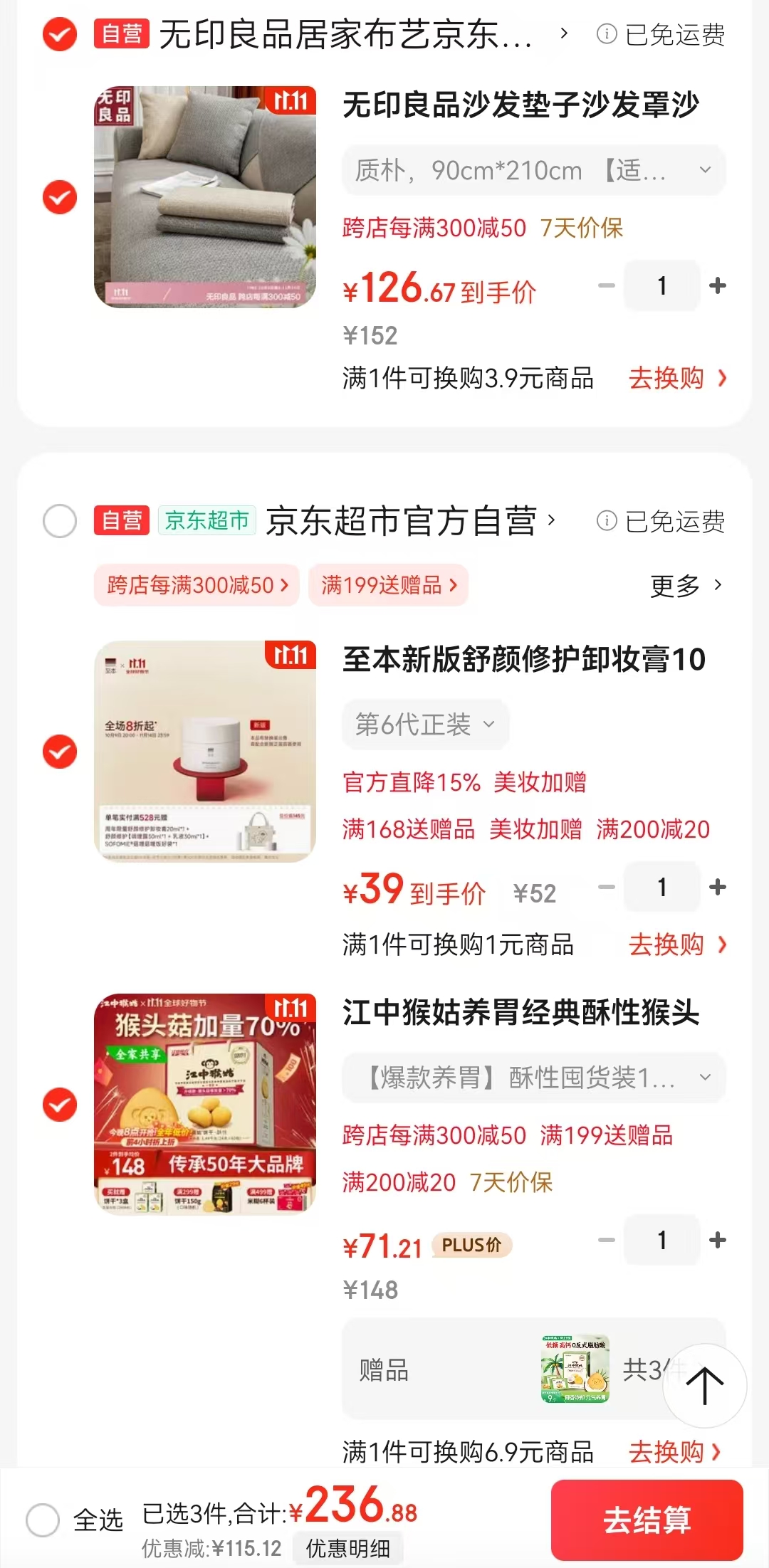Viewport: 769px width, 1568px height.
Task: Toggle the 全选 select-all checkbox
Action: click(43, 1520)
